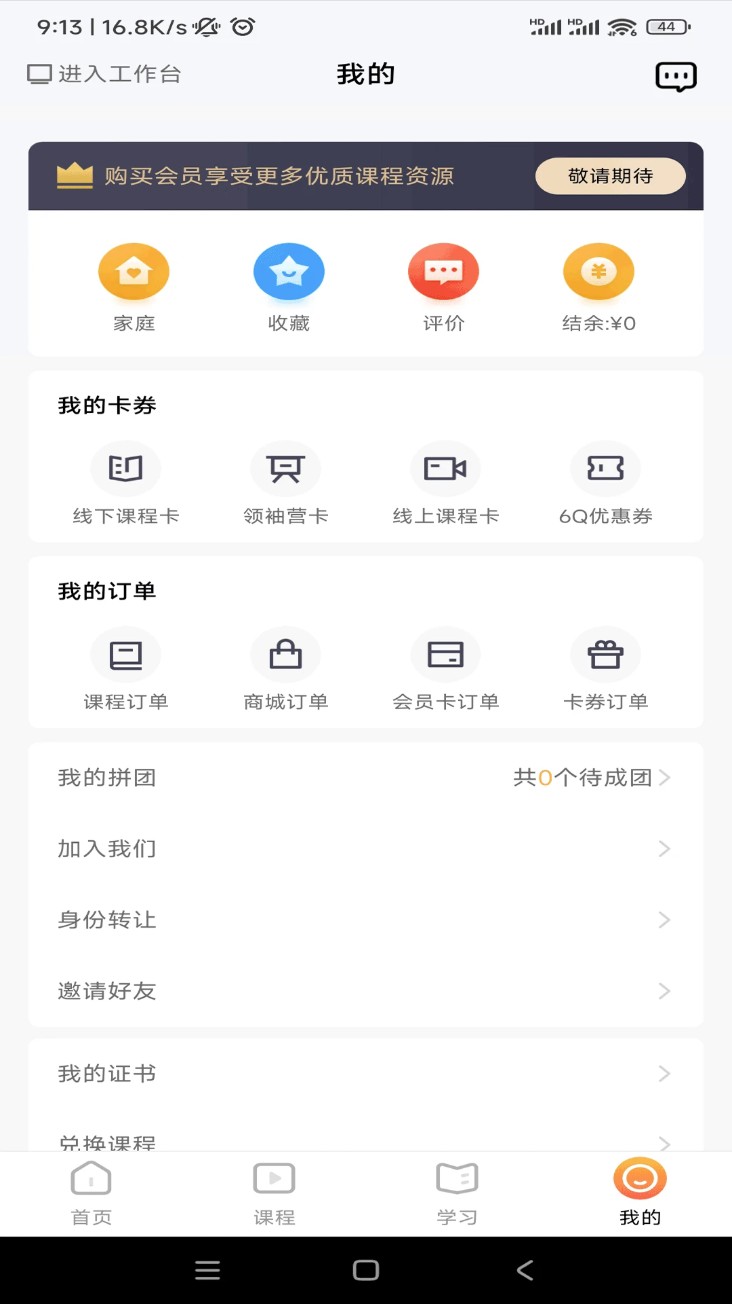Open the 评价 reviews icon
732x1304 pixels.
tap(444, 284)
